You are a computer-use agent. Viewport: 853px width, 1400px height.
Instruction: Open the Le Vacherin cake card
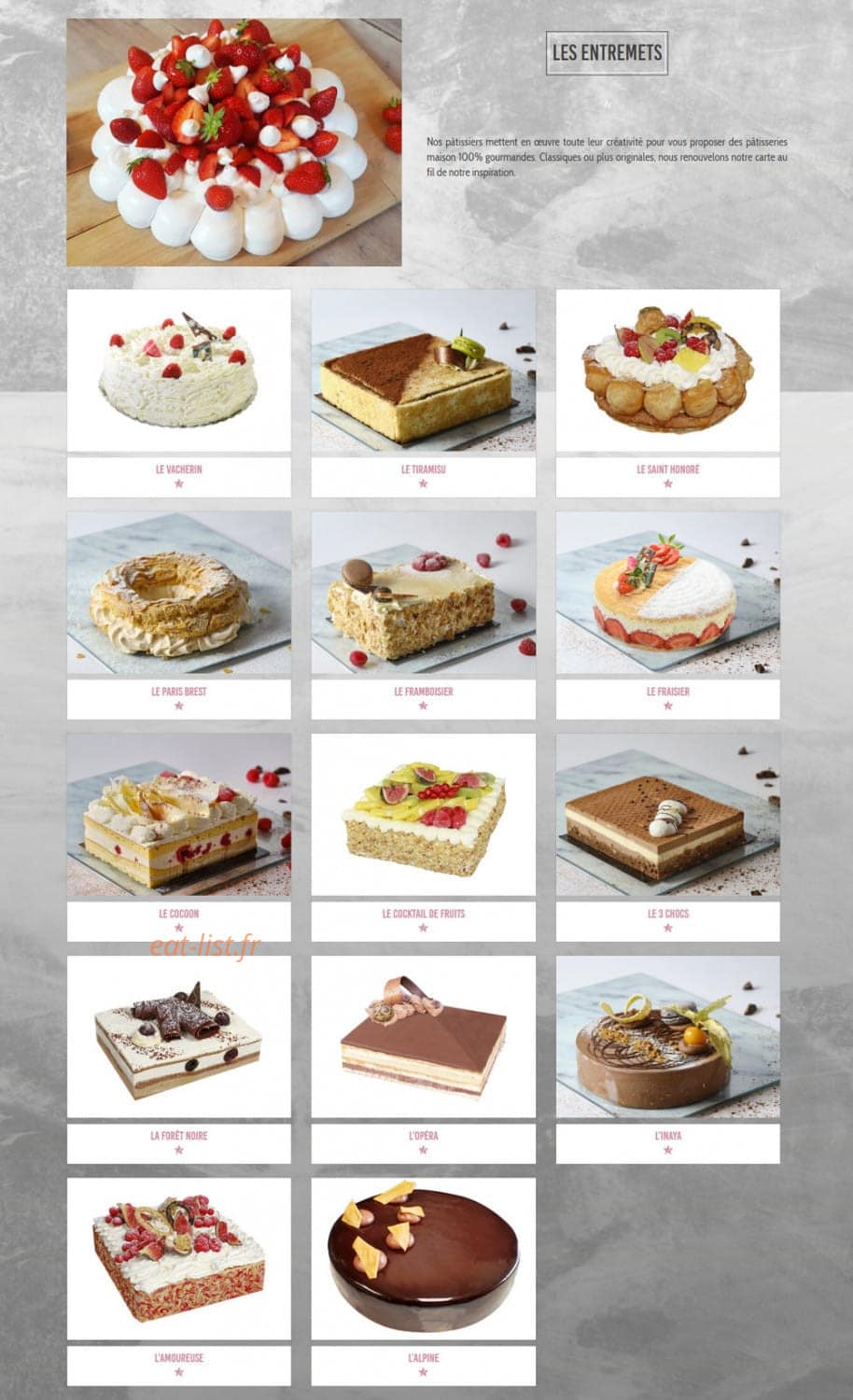pyautogui.click(x=178, y=393)
